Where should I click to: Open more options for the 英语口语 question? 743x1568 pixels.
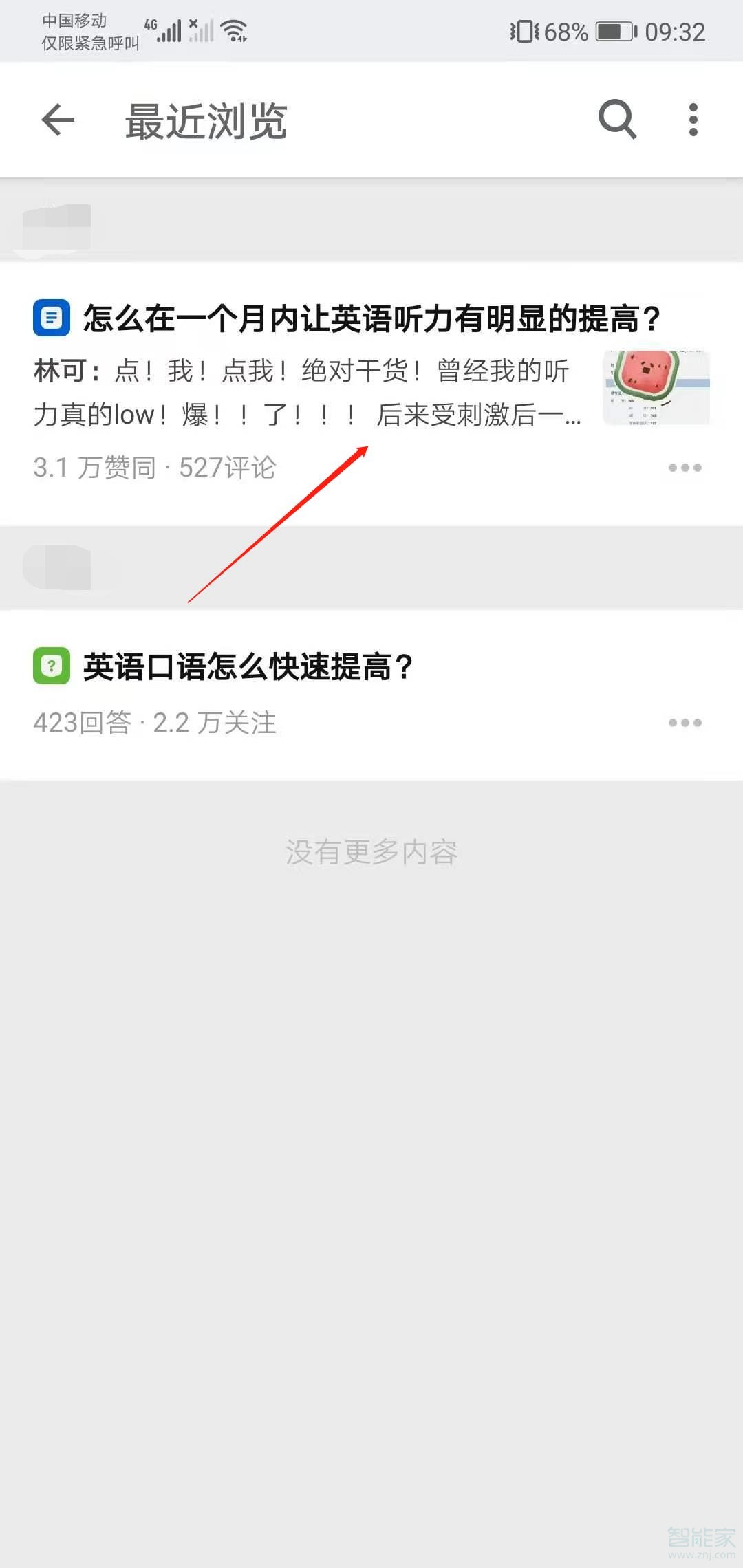(685, 723)
